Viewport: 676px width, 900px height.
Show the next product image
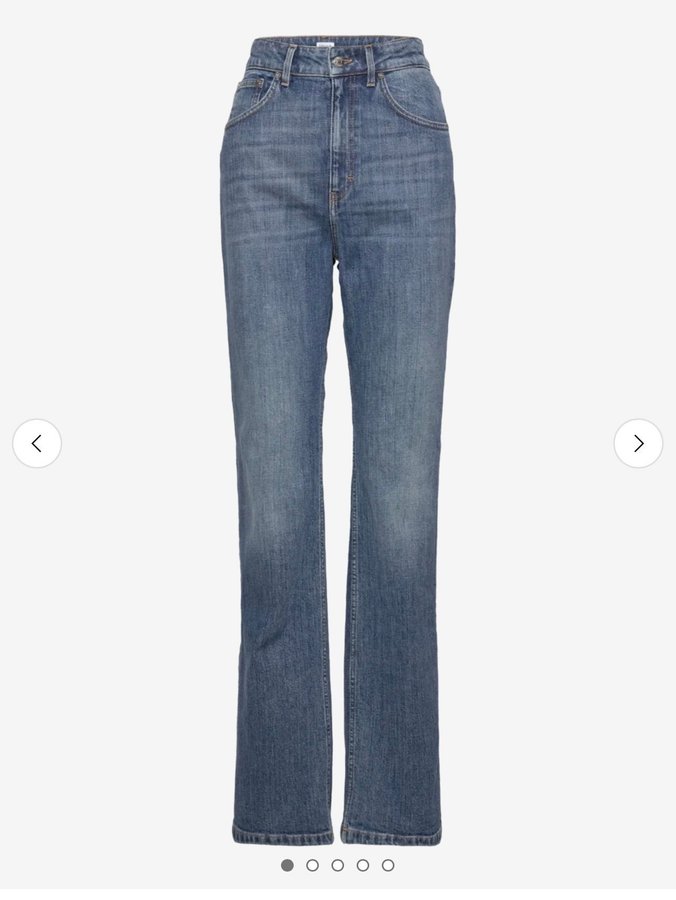638,443
